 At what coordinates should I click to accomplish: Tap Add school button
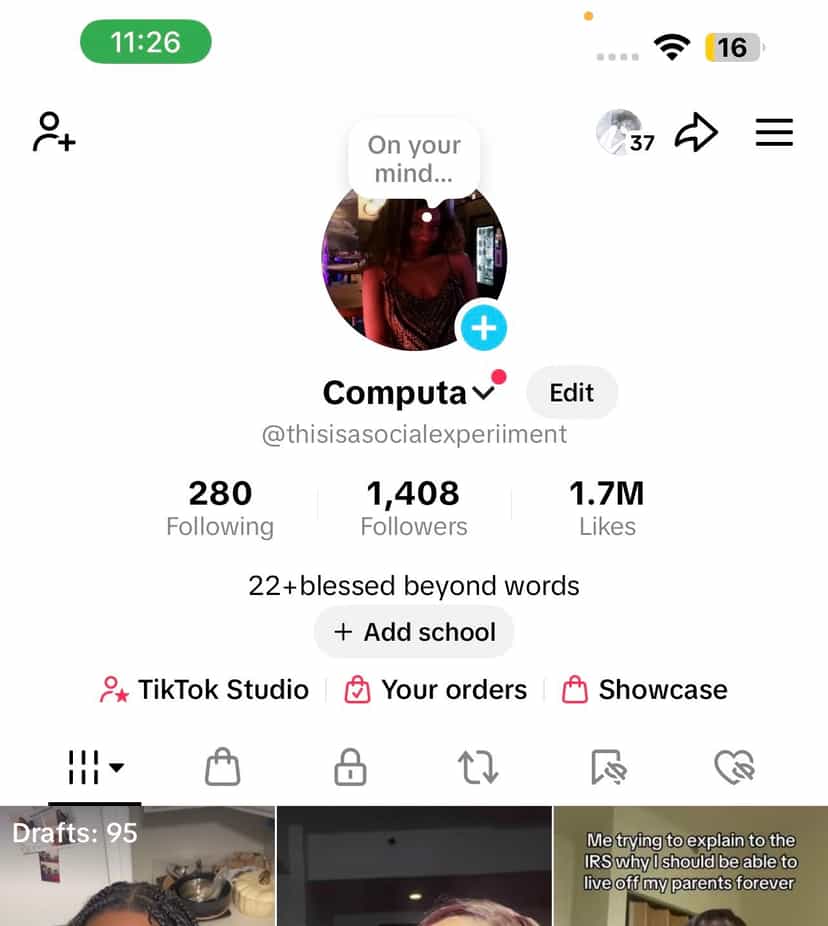[414, 632]
